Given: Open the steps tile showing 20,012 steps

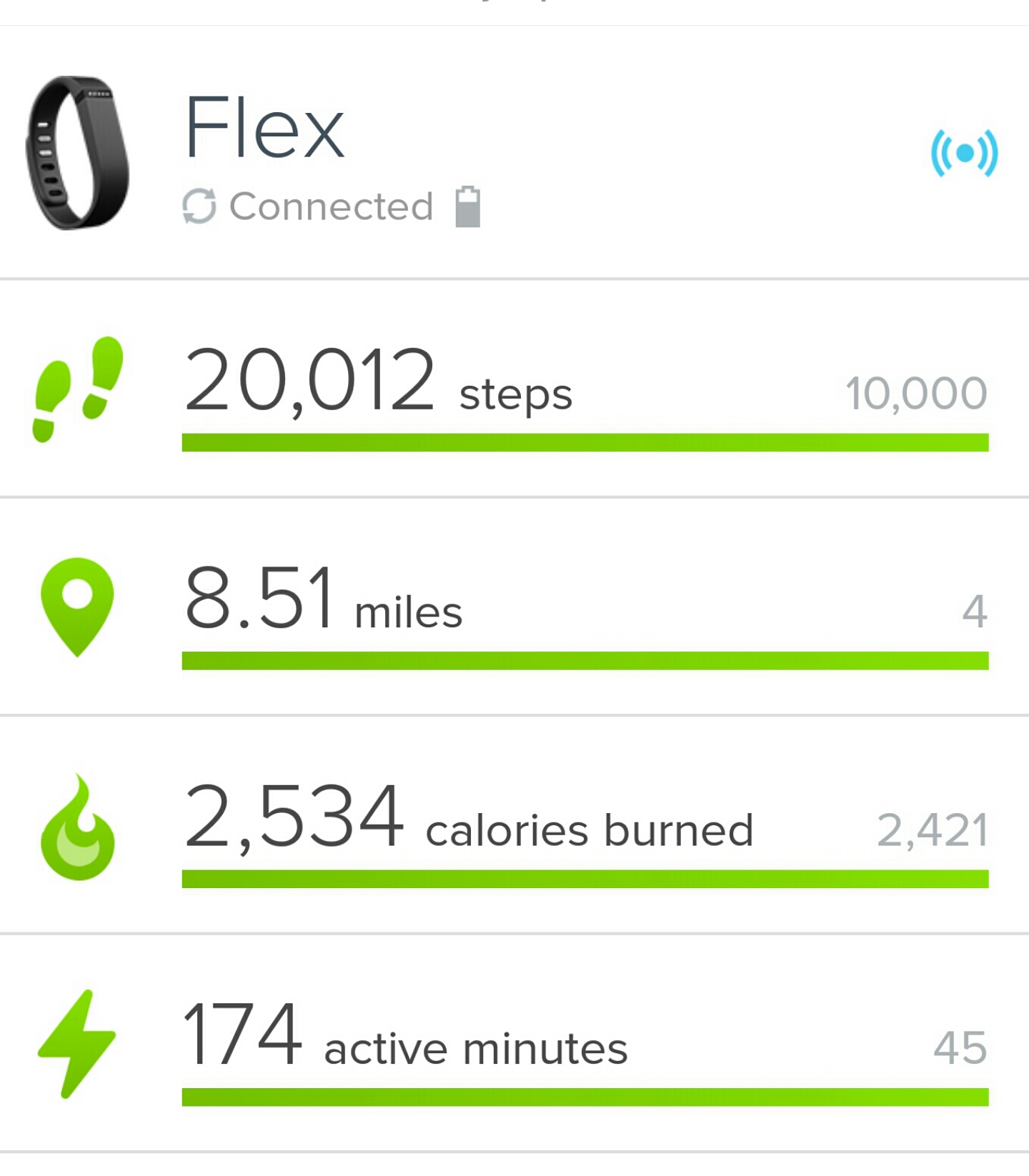Looking at the screenshot, I should [514, 389].
